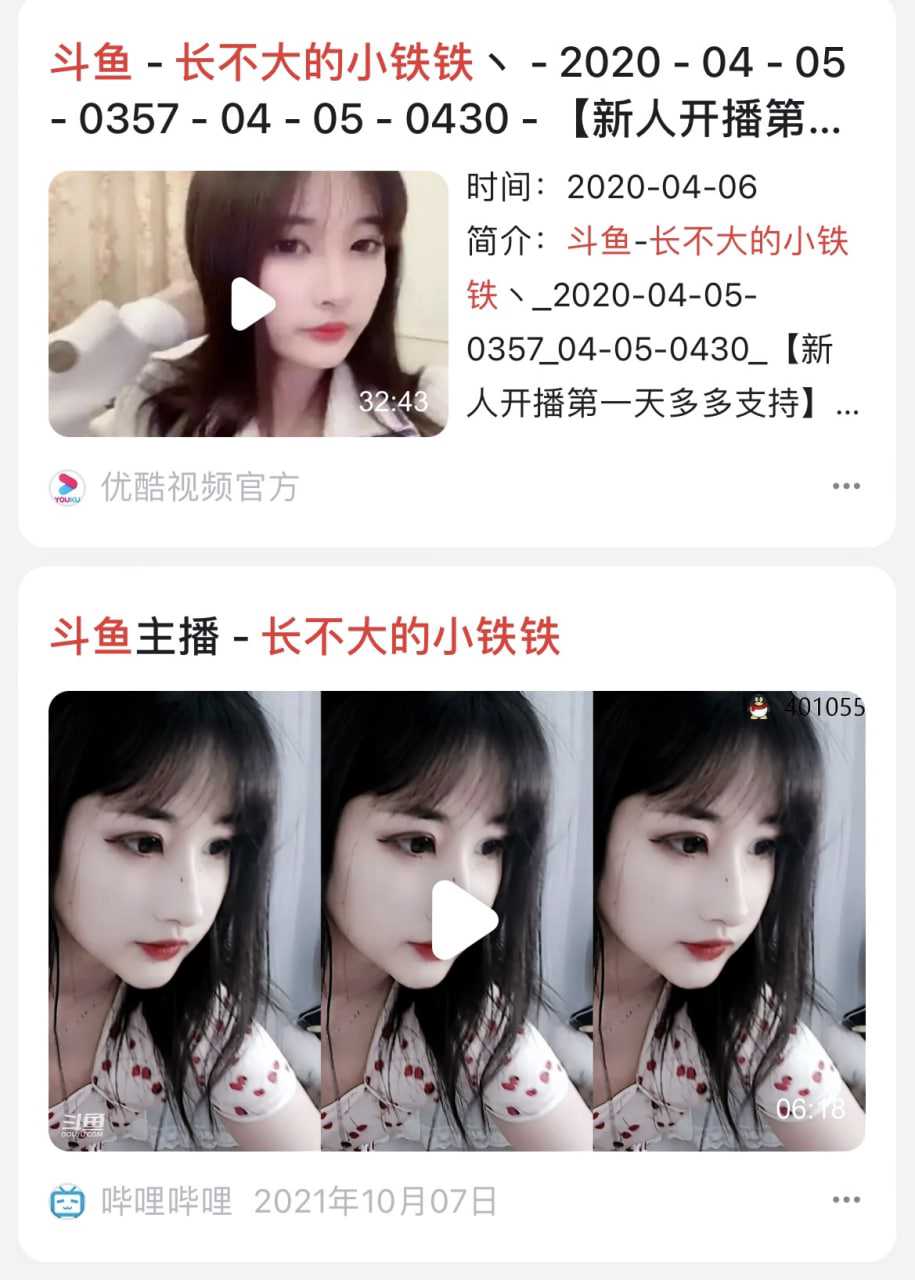Open the 优酷视频官方 source label

tap(198, 487)
